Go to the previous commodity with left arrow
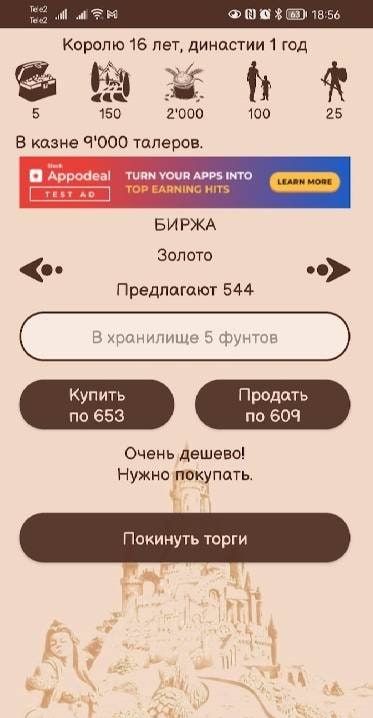This screenshot has width=373, height=718. tap(41, 270)
